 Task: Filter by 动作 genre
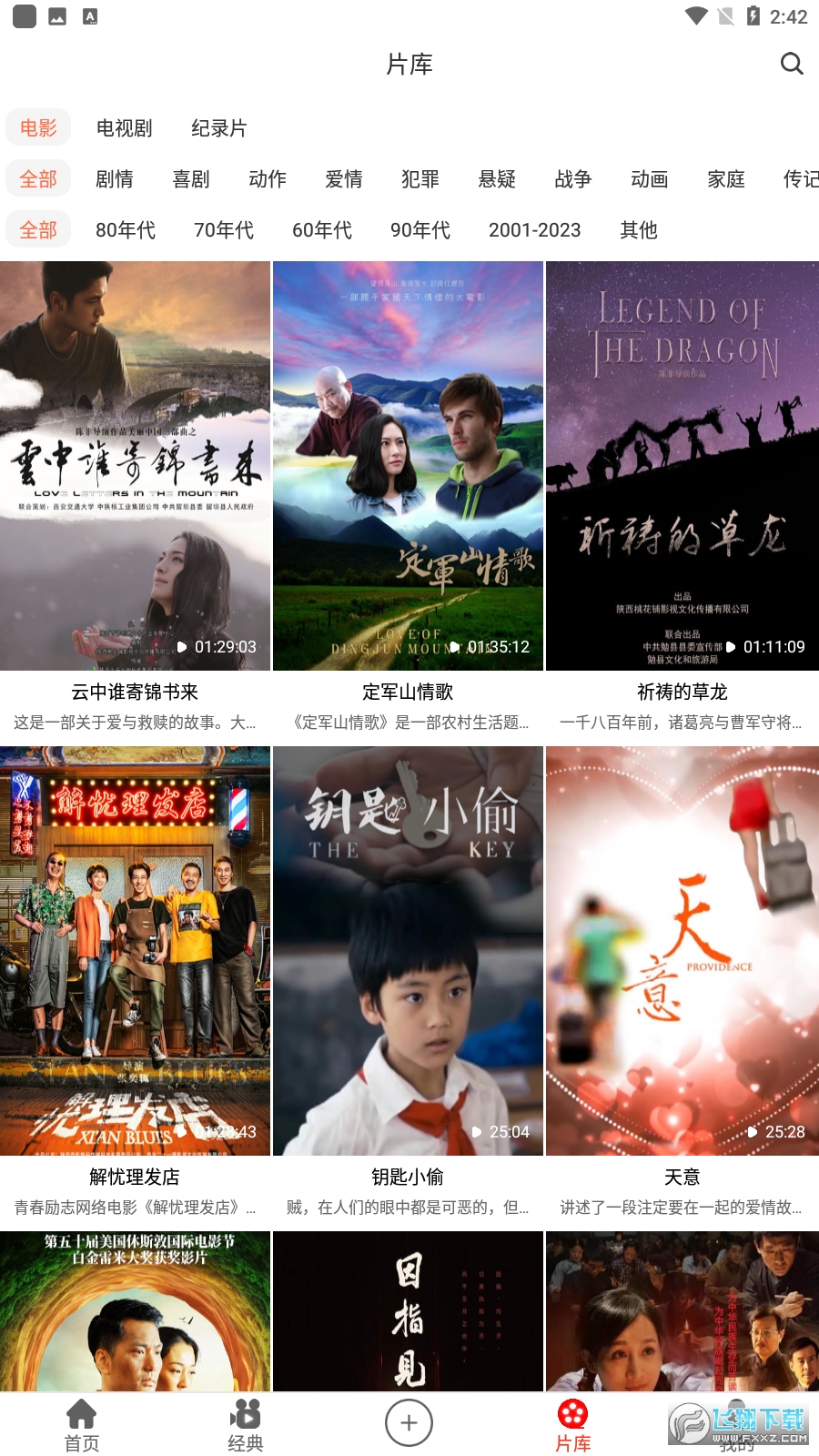point(268,179)
